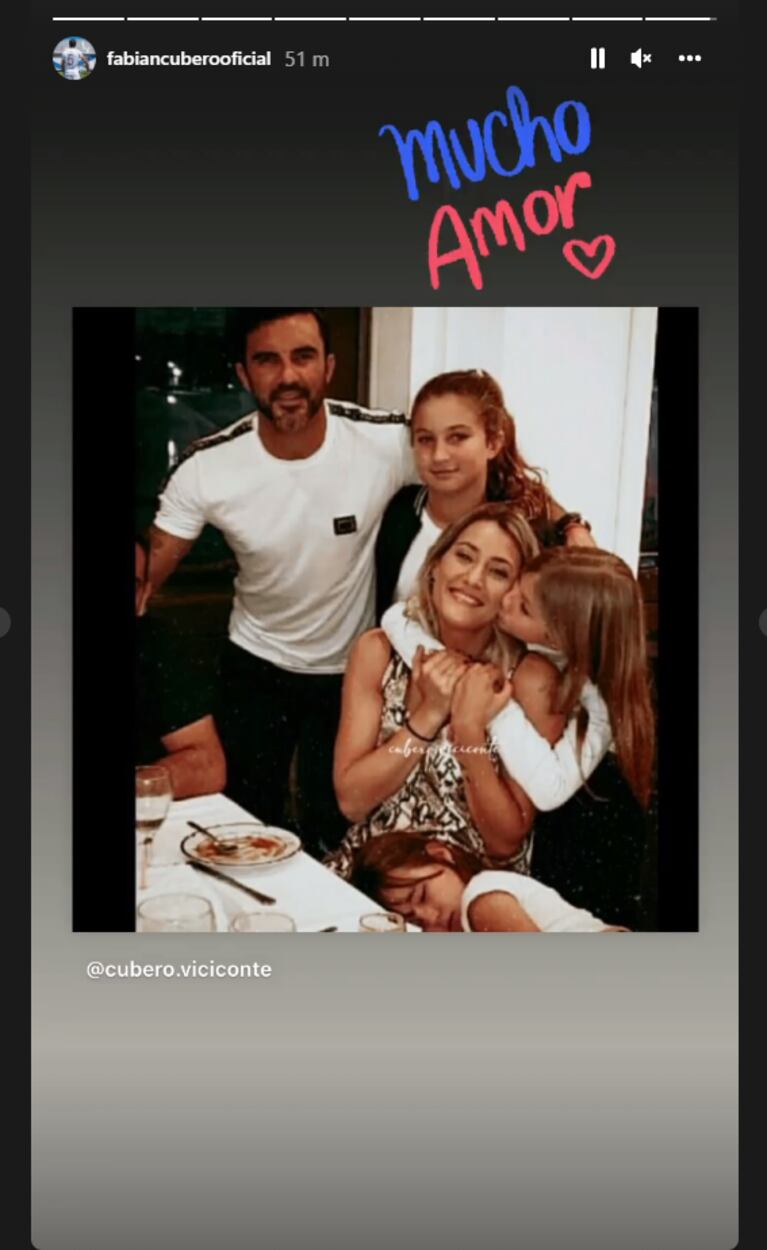This screenshot has width=767, height=1250.
Task: Open fabiancuberooficial's profile picture
Action: [x=74, y=59]
